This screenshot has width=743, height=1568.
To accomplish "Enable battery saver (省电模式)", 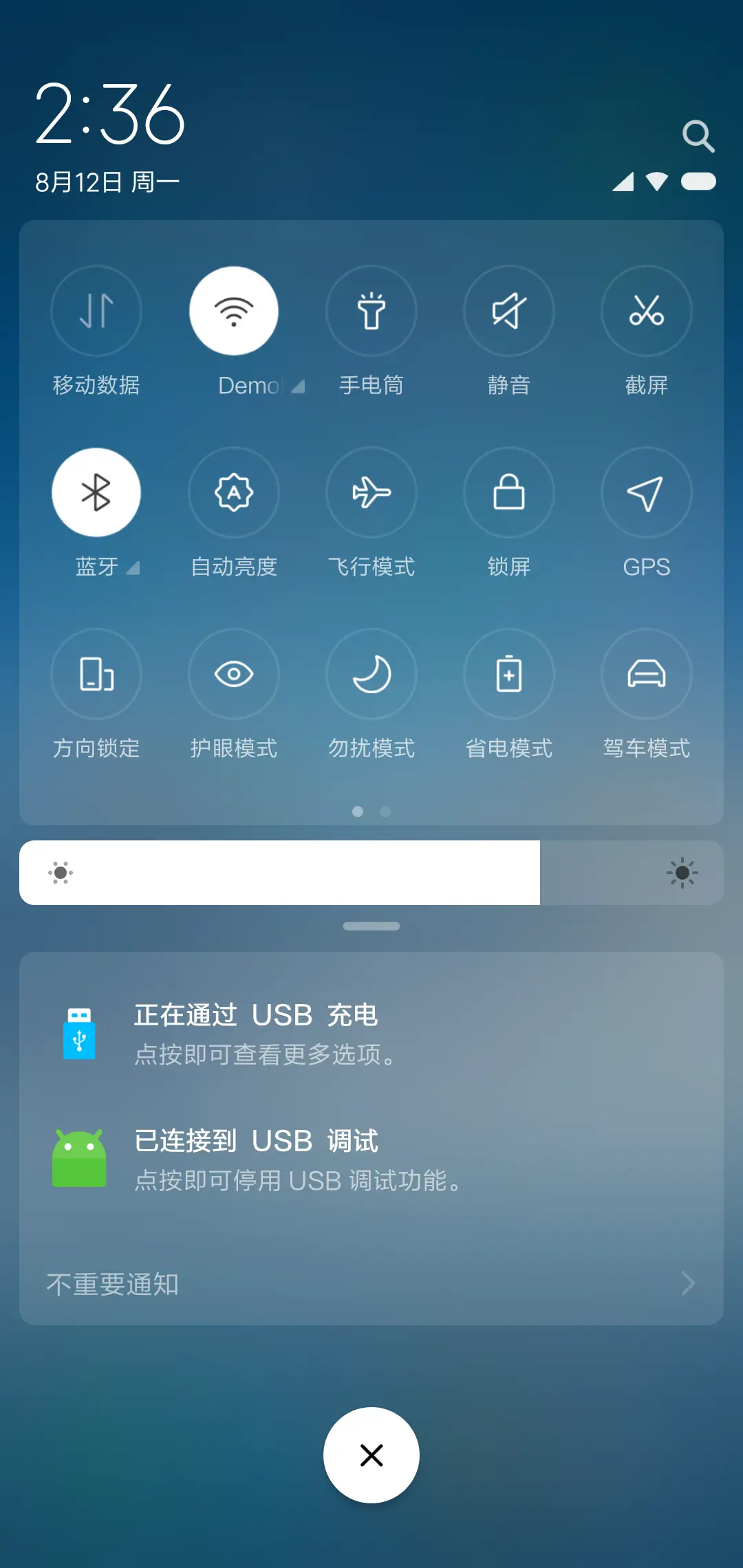I will point(509,674).
